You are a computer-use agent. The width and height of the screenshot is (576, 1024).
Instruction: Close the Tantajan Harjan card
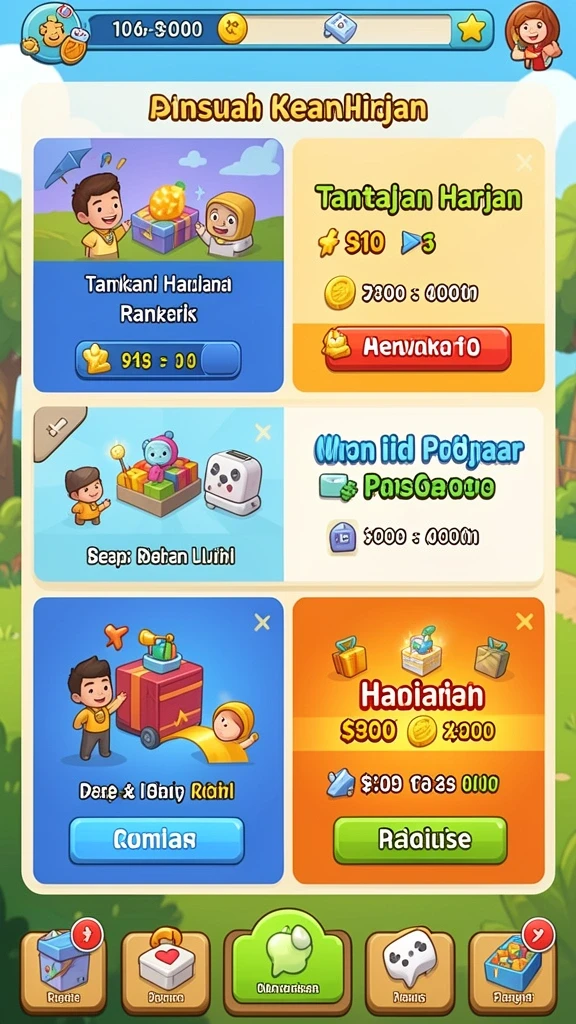pos(524,163)
